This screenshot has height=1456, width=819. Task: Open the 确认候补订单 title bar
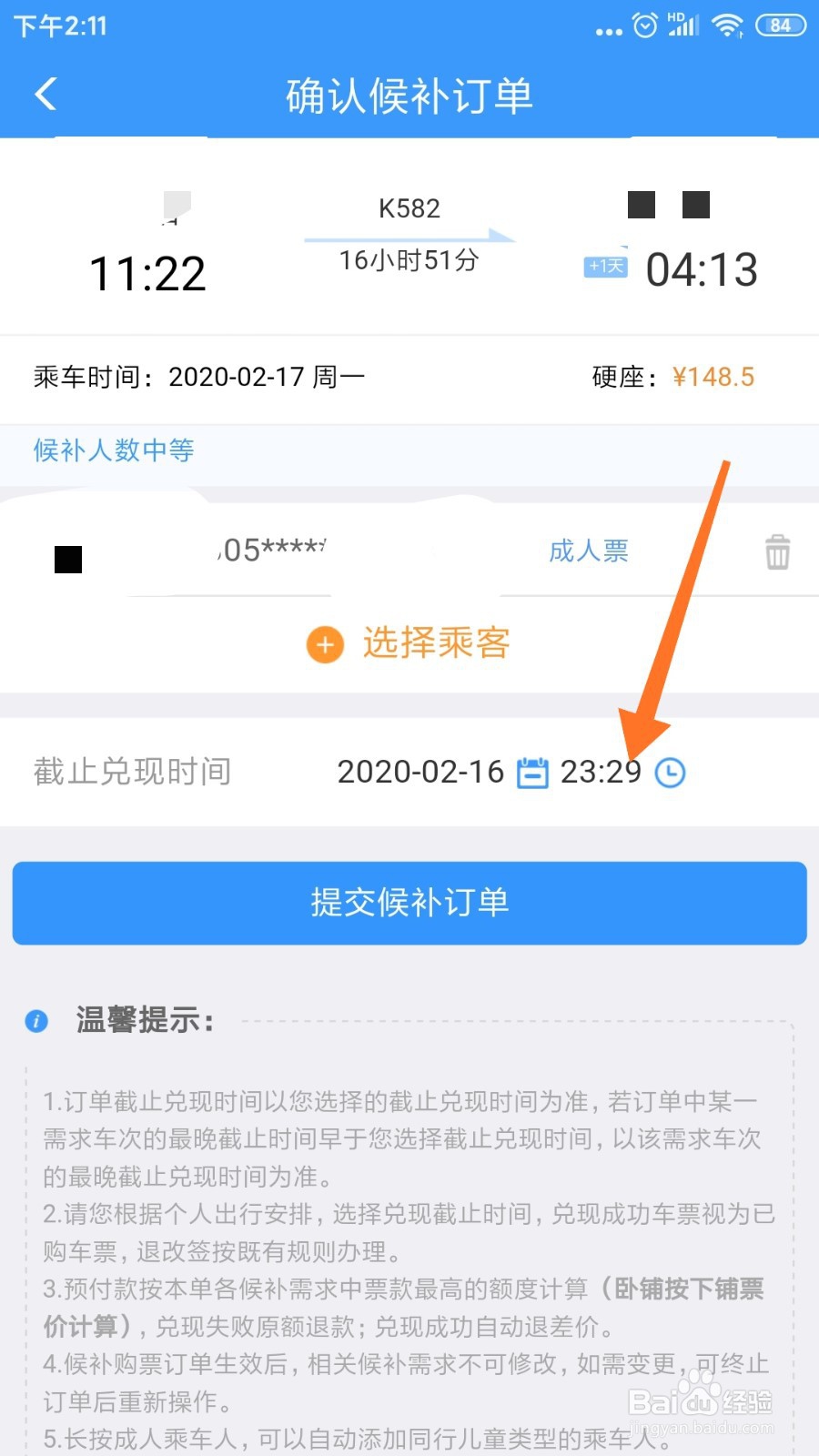click(x=409, y=94)
